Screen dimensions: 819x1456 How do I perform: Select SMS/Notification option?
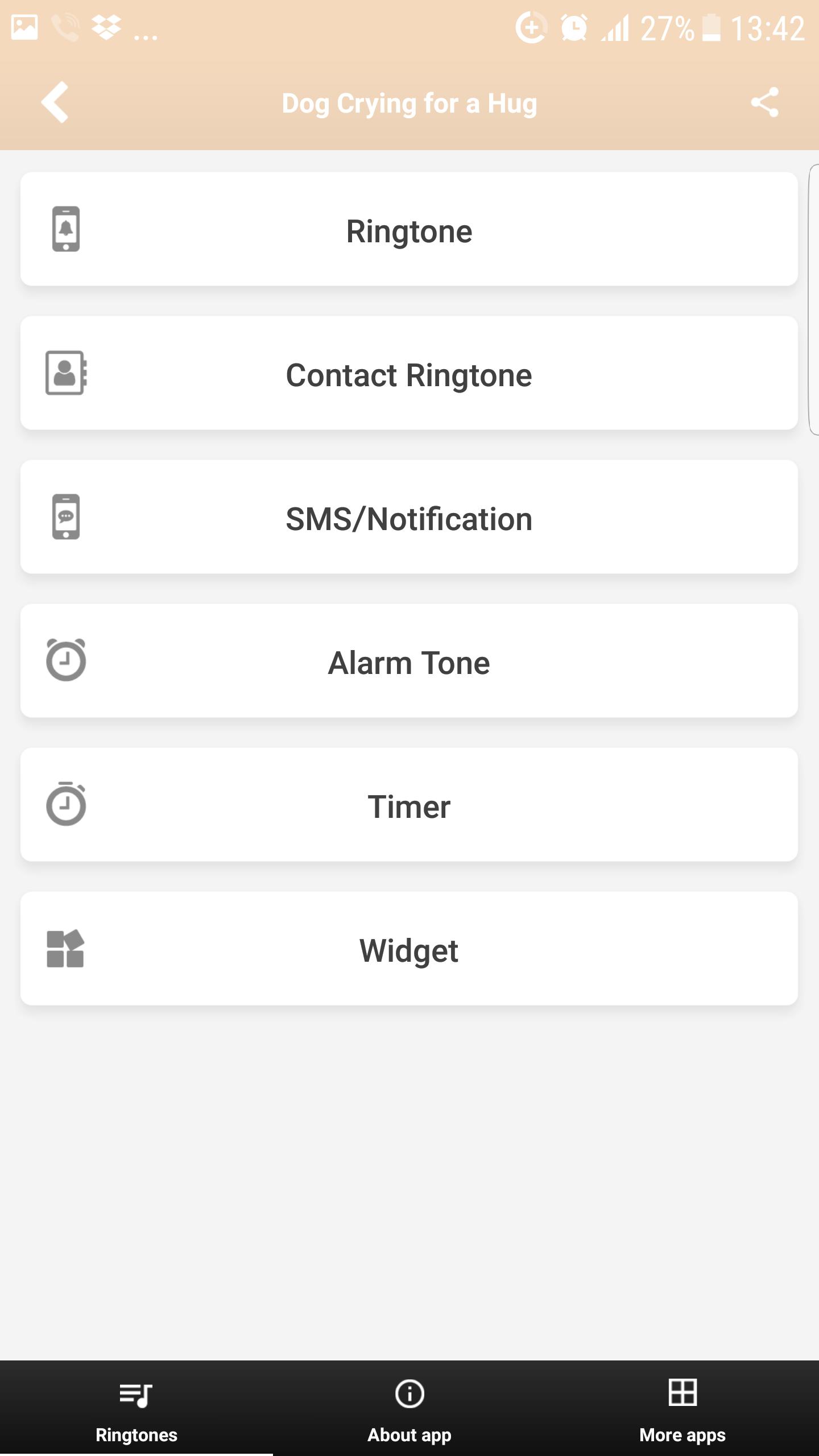coord(409,518)
